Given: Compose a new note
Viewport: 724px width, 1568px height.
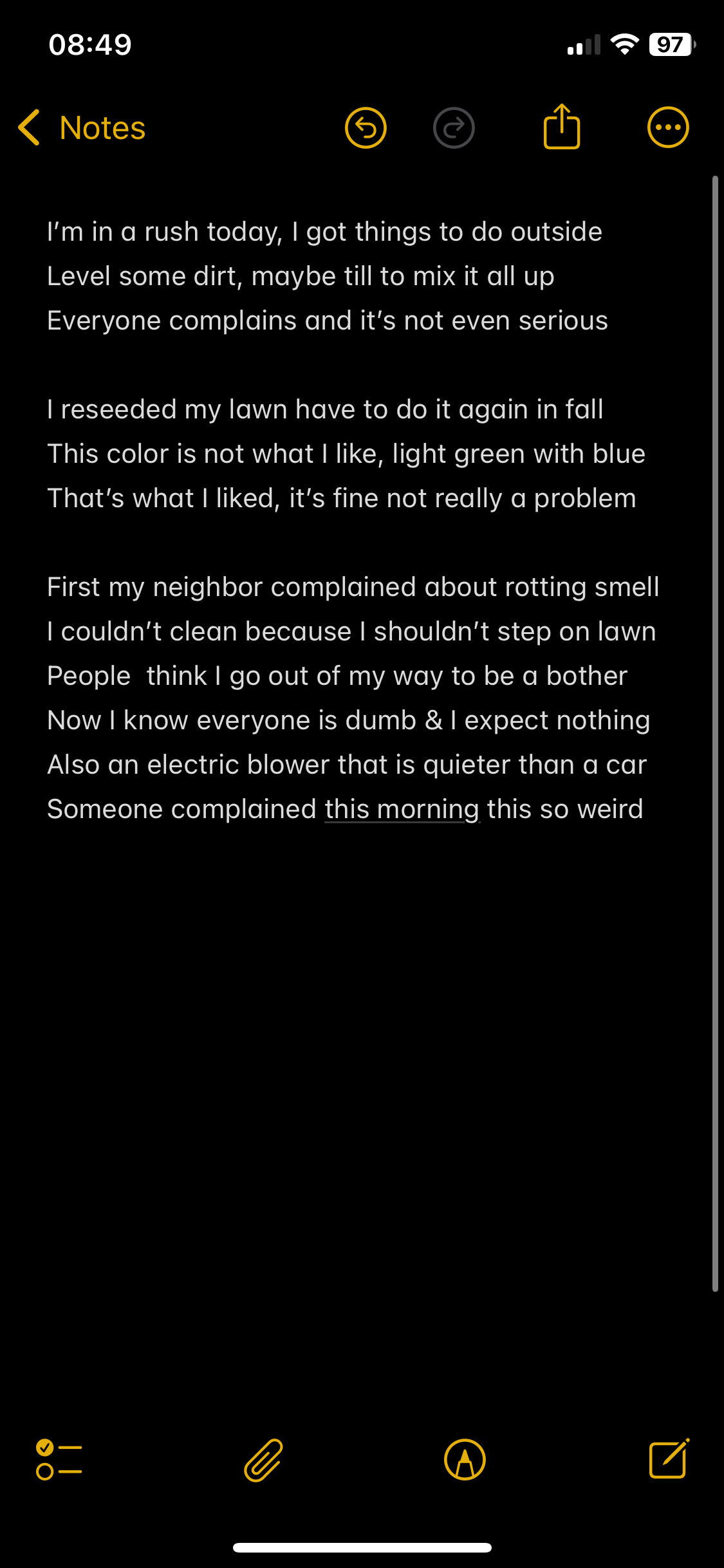Looking at the screenshot, I should (669, 1458).
